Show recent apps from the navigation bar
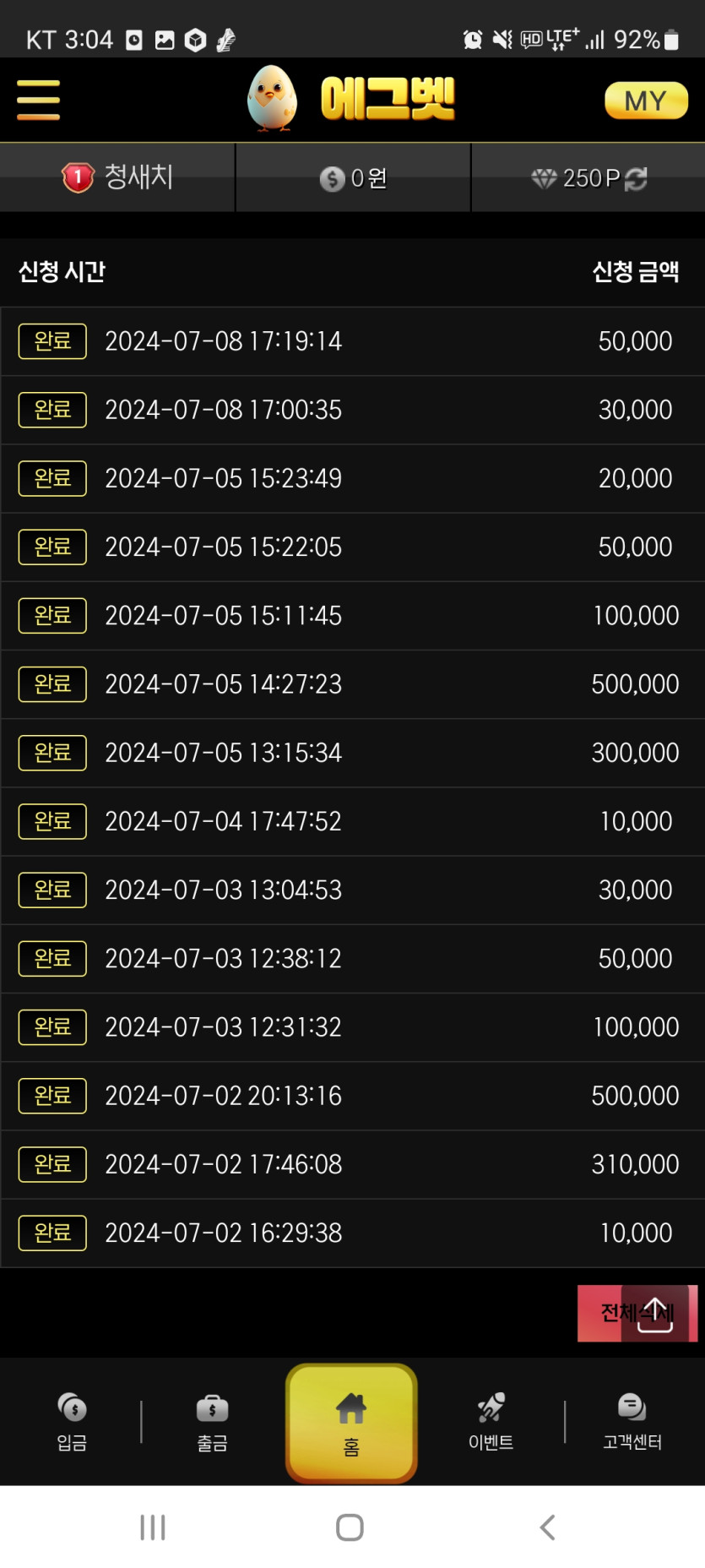This screenshot has height=1568, width=705. 153,1527
